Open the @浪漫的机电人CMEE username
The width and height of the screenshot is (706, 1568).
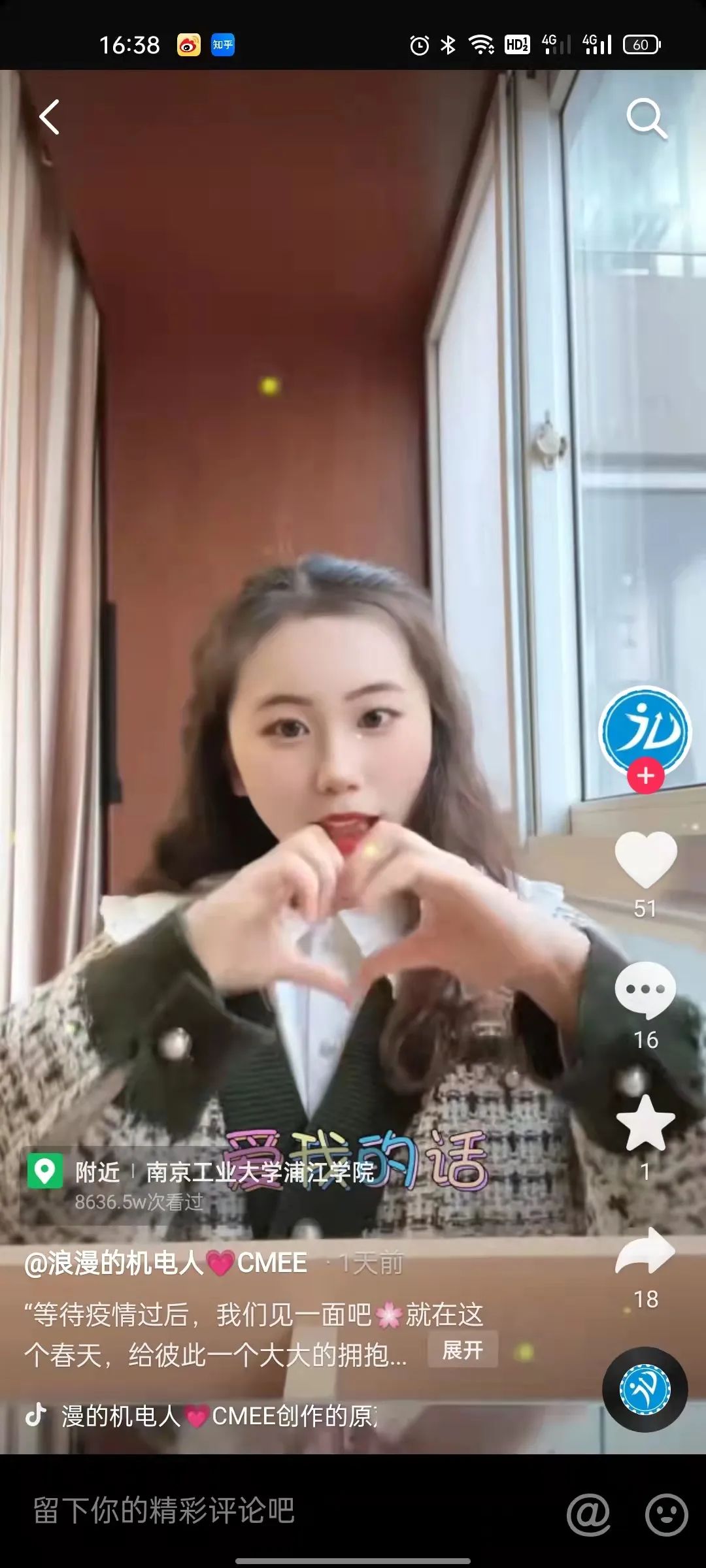point(165,1262)
